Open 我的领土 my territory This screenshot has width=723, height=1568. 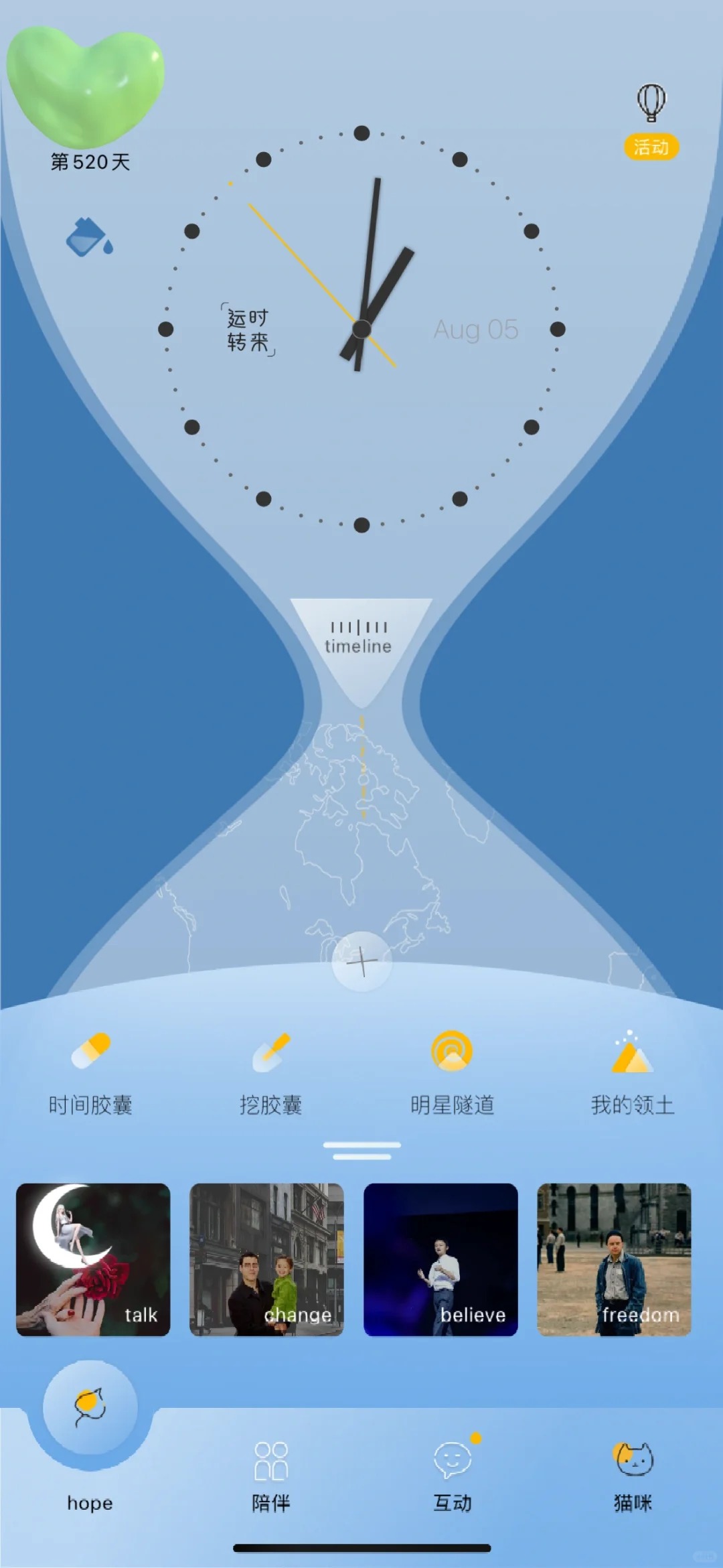click(x=633, y=1073)
